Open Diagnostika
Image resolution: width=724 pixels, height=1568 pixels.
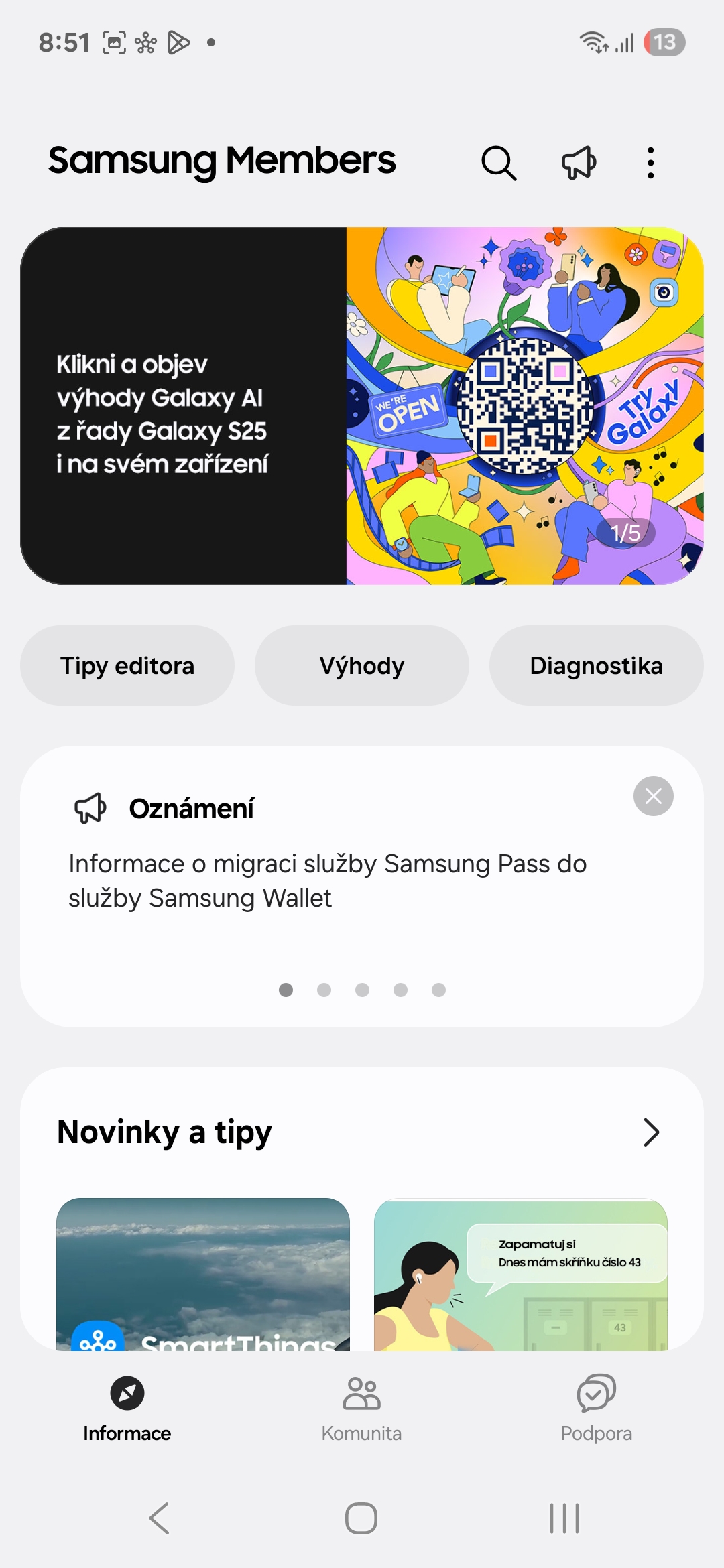(x=597, y=665)
